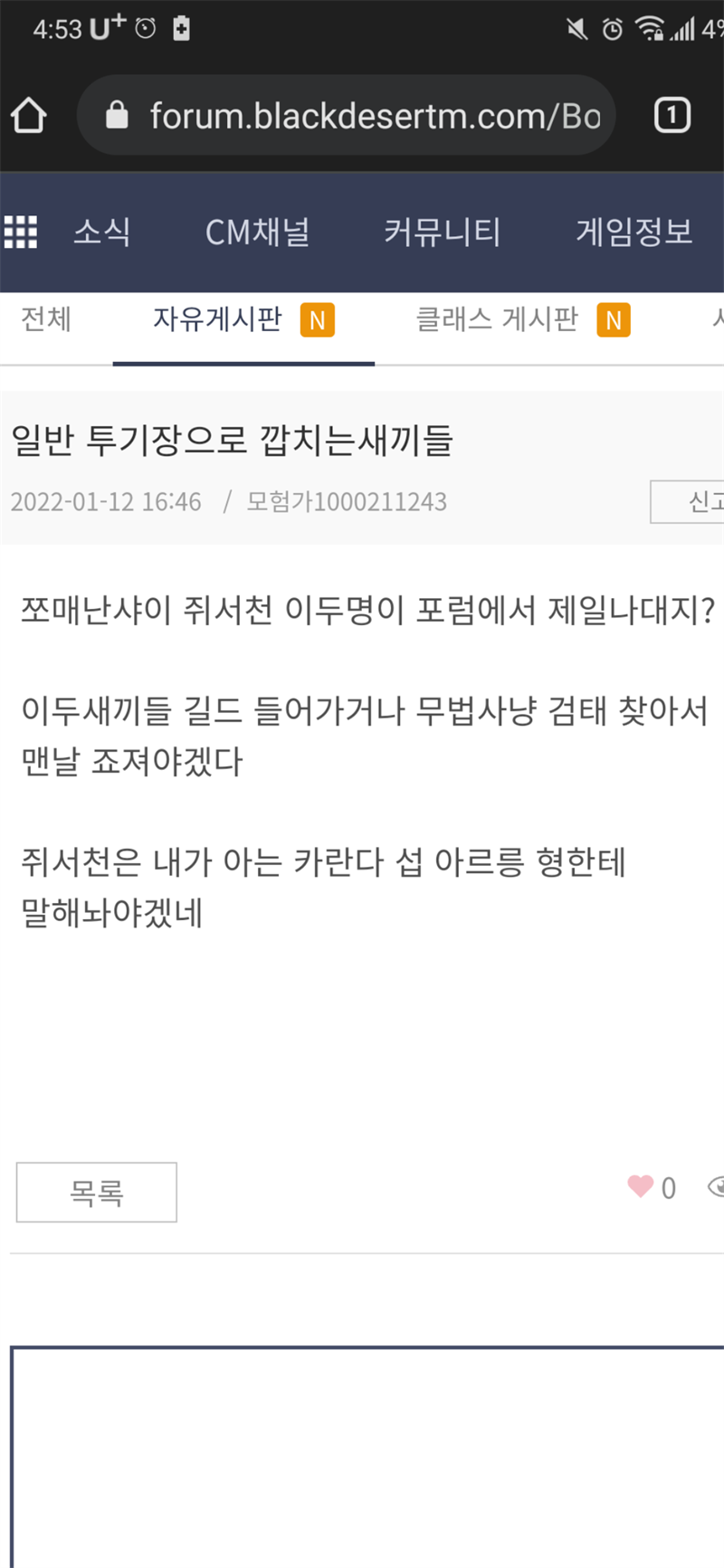The height and width of the screenshot is (1568, 724).
Task: Open the browser tab switcher
Action: [x=672, y=116]
